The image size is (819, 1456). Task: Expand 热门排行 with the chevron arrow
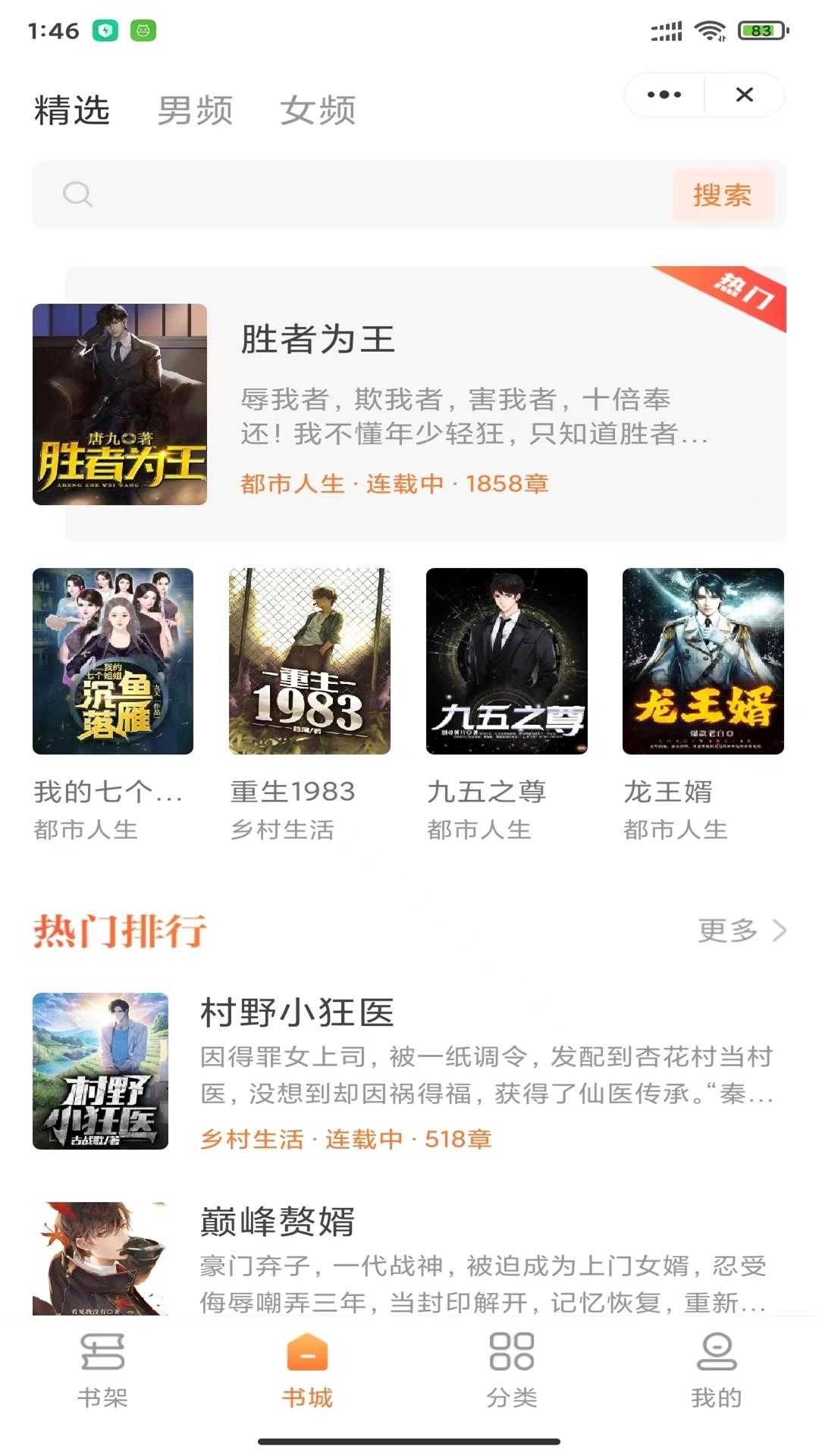coord(777,930)
